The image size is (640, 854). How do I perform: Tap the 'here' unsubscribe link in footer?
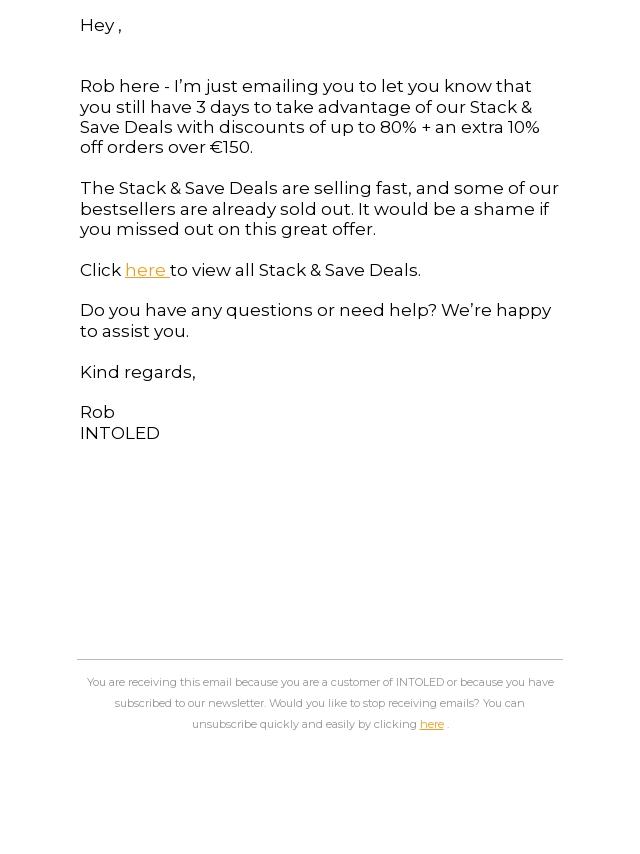tap(431, 724)
